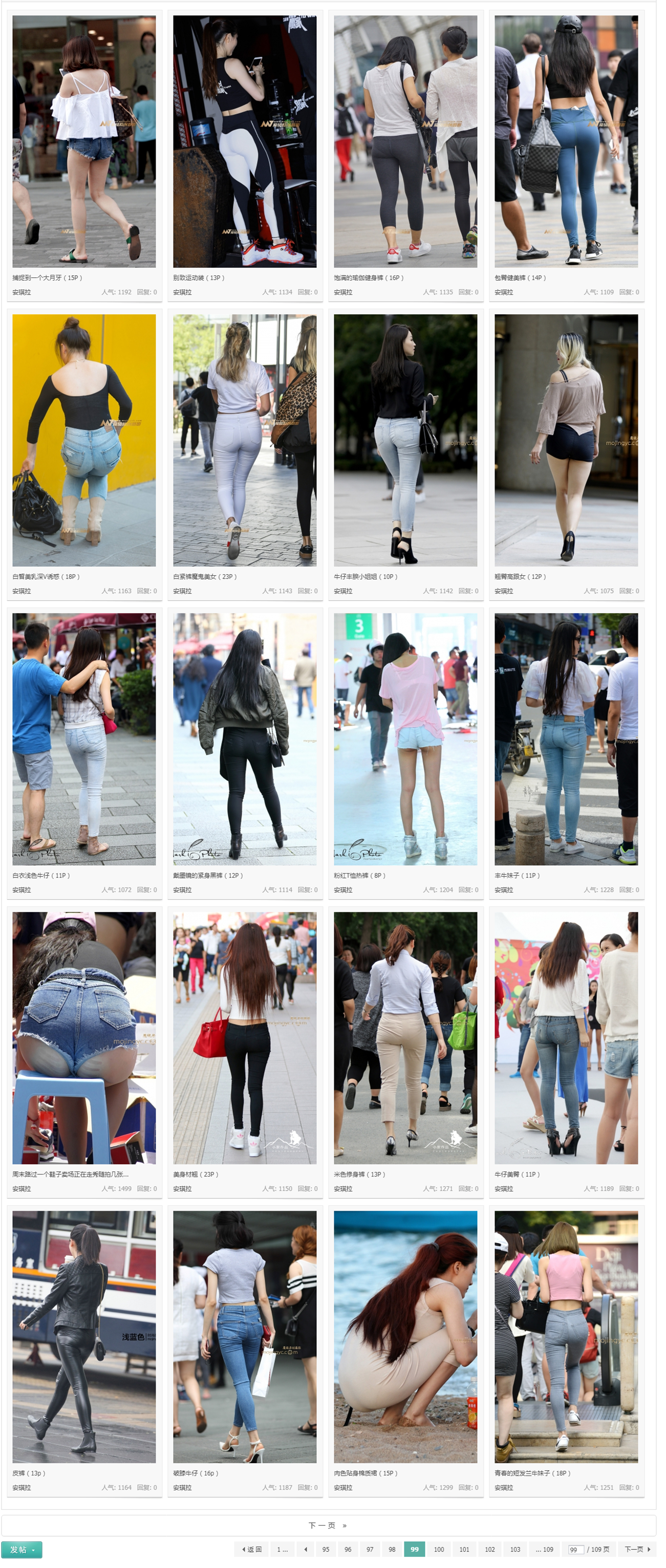Tap the wide 下一页 » bar
Viewport: 666px width, 1568px height.
[x=328, y=1526]
